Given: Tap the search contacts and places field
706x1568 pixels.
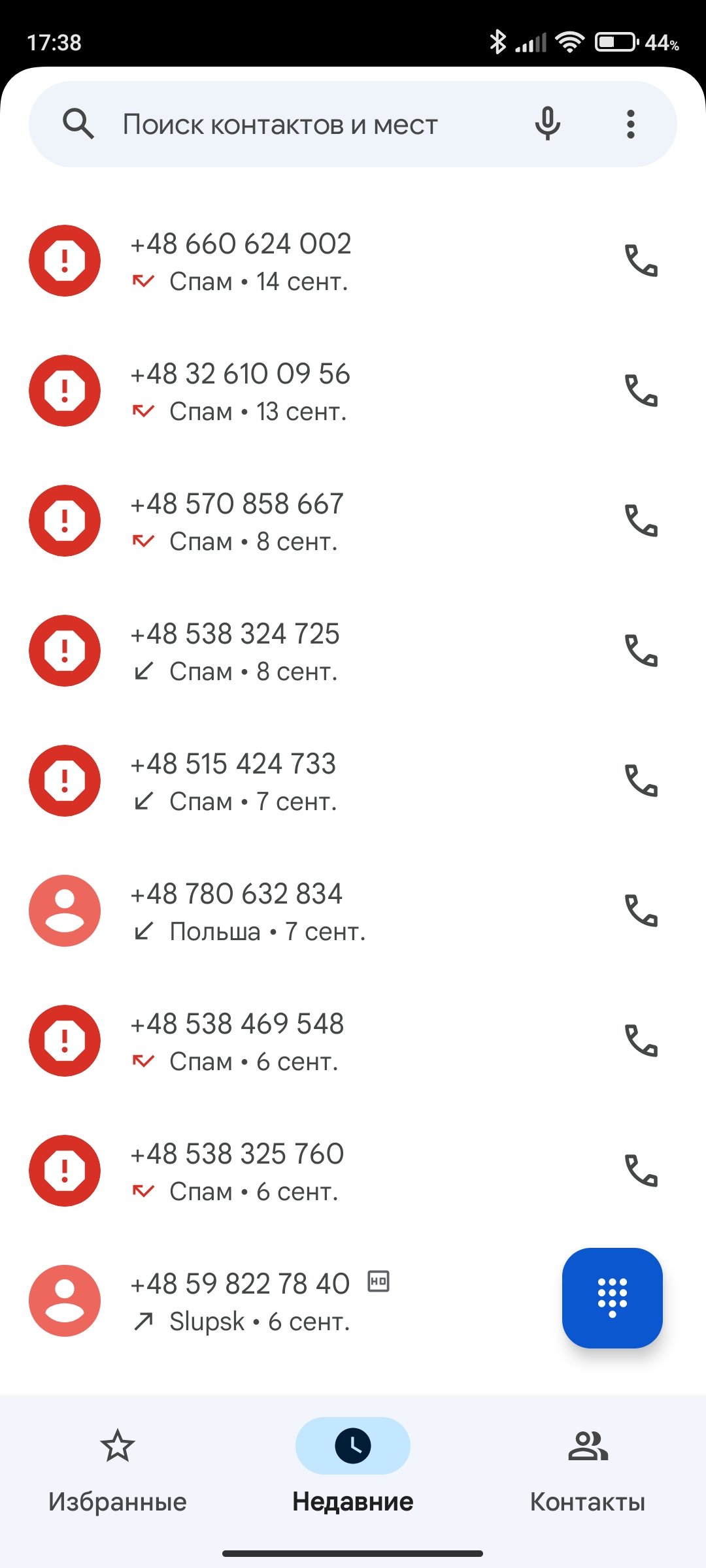Looking at the screenshot, I should pyautogui.click(x=281, y=124).
